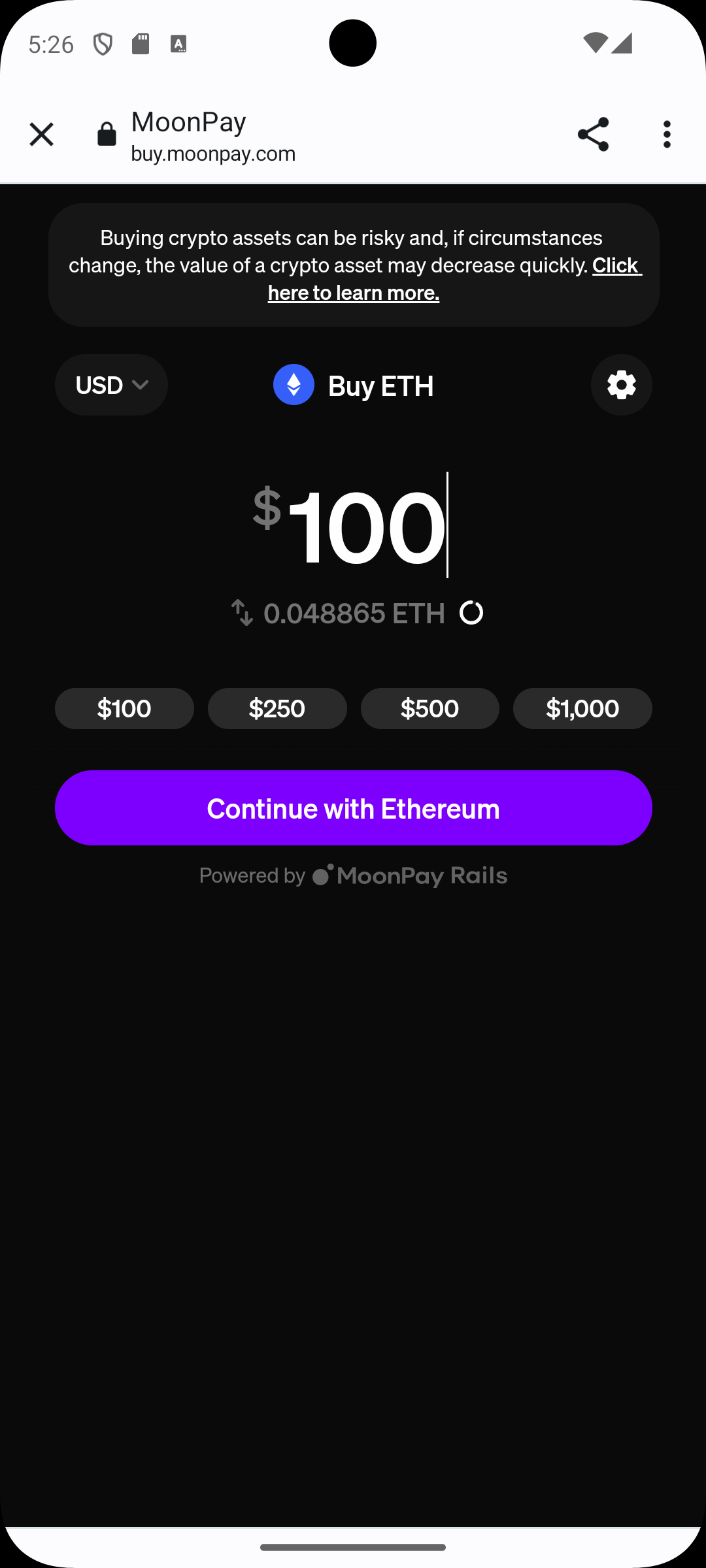
Task: Share the MoonPay page
Action: 593,135
